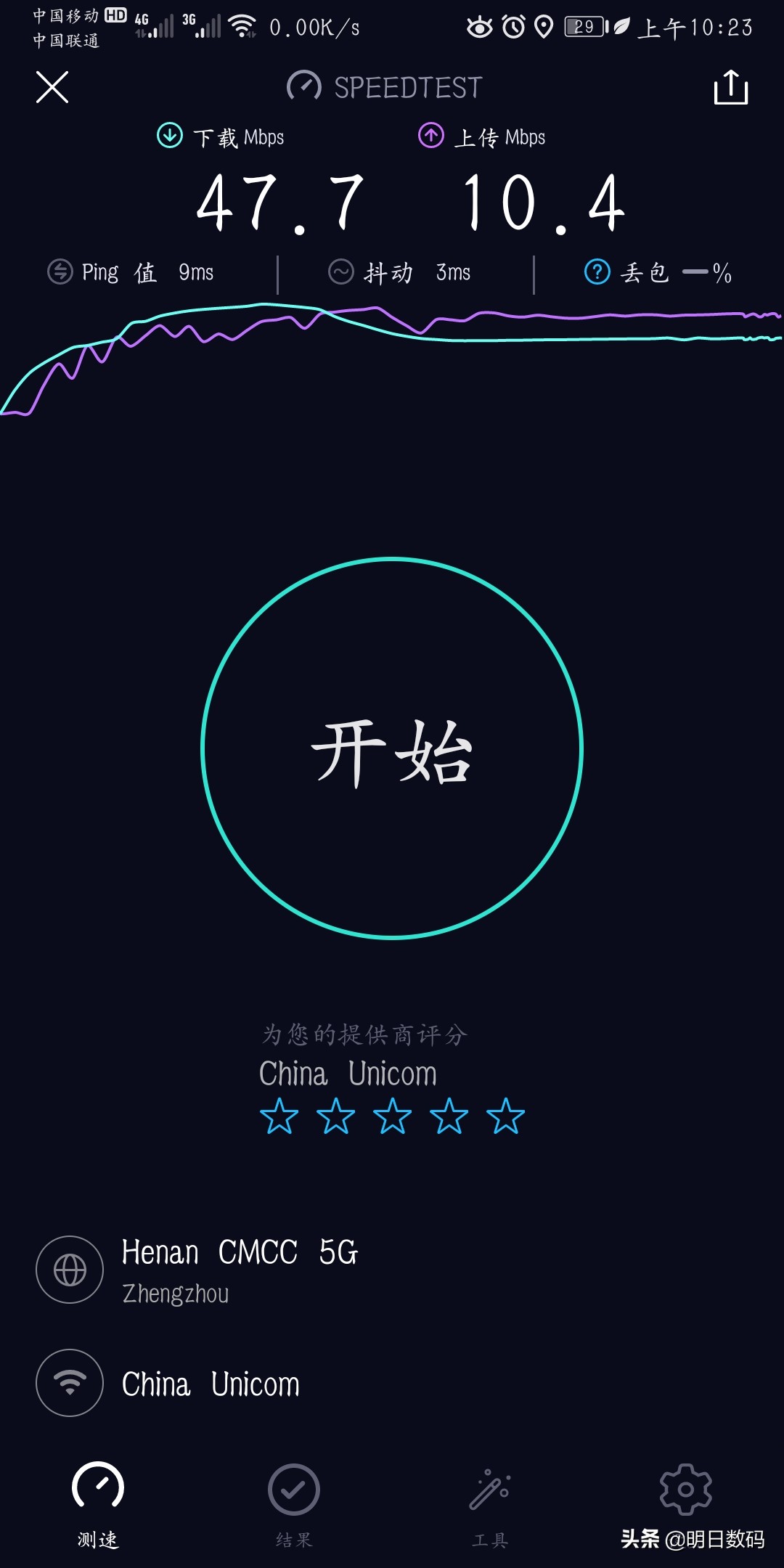The image size is (784, 1568).
Task: Close the Speedtest screen with the X
Action: click(x=52, y=88)
